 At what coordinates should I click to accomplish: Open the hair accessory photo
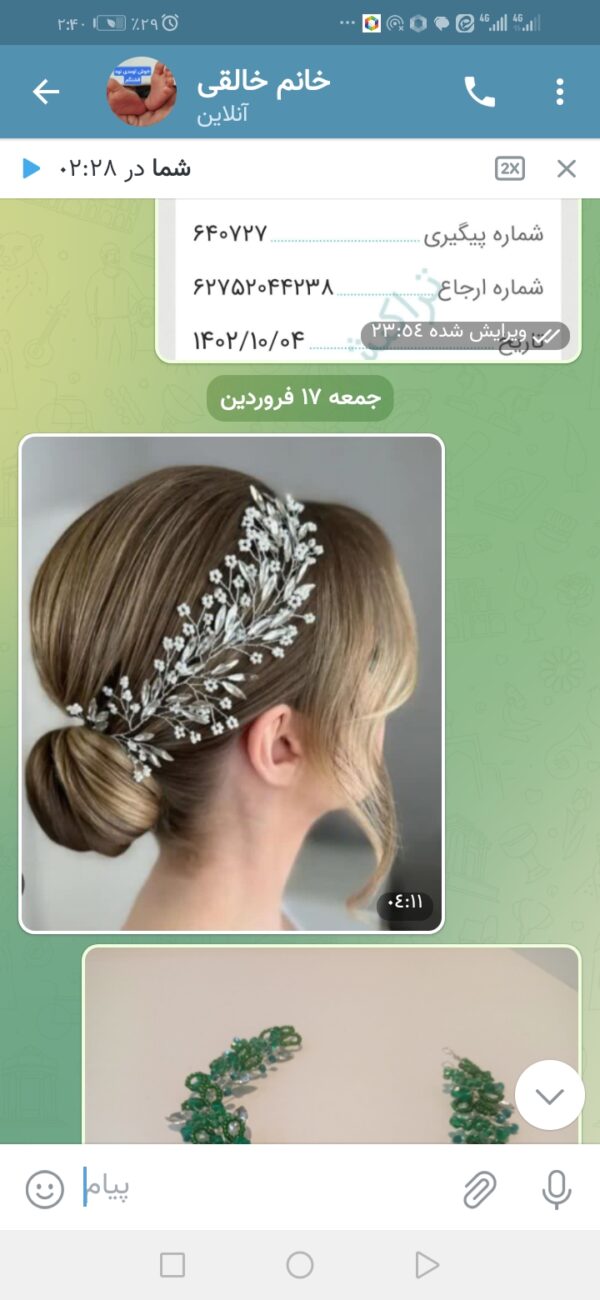coord(231,684)
